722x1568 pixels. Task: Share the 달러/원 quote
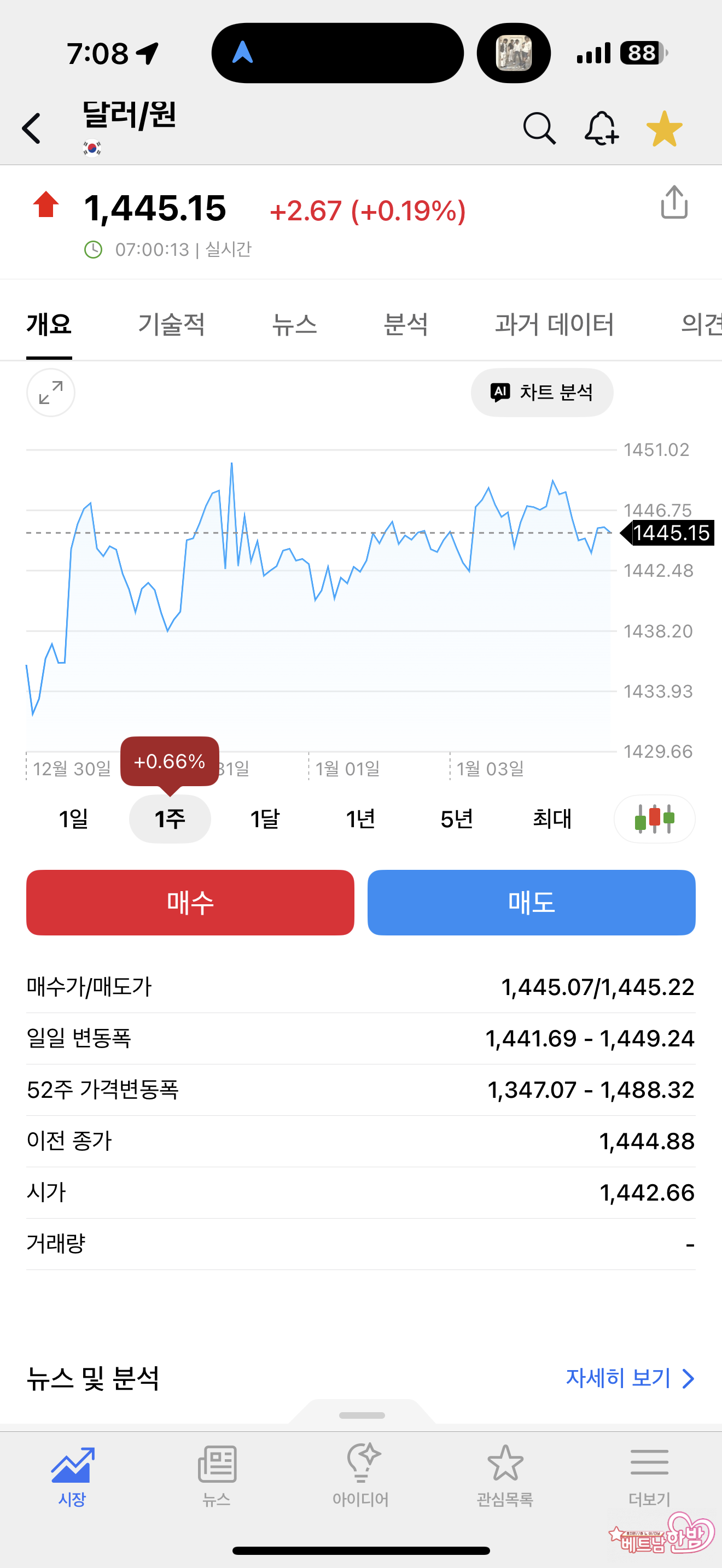[x=674, y=203]
